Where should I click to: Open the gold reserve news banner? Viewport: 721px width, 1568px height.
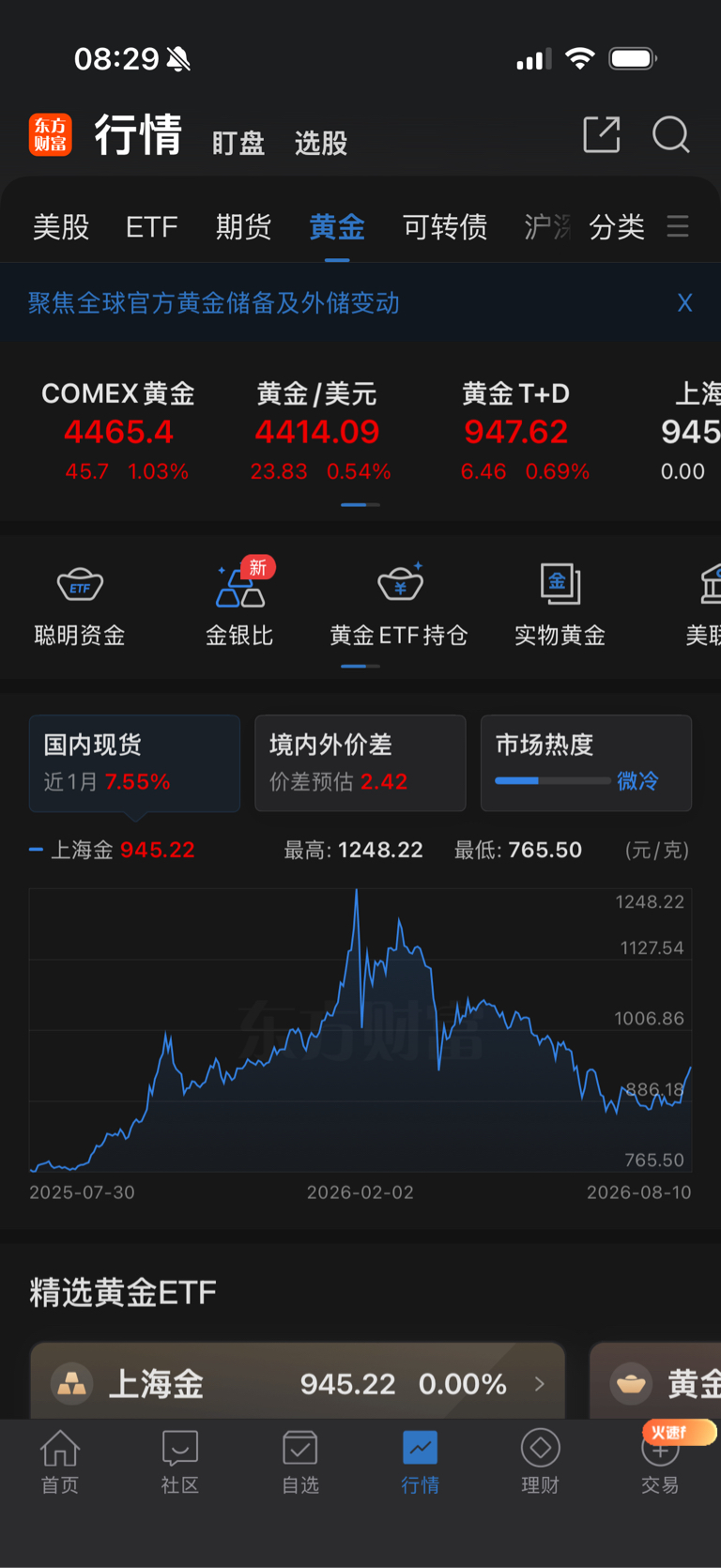(214, 302)
